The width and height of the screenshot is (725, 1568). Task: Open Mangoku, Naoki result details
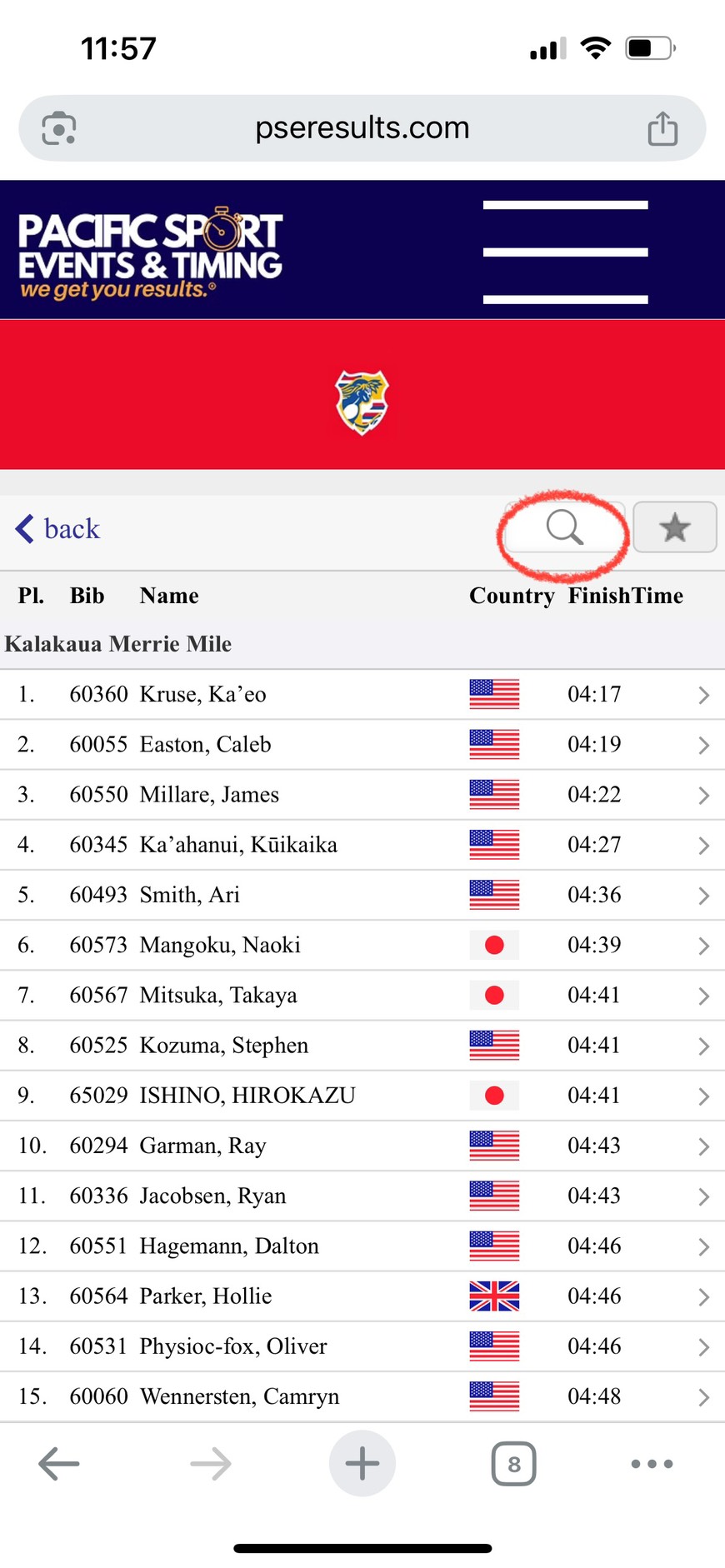(362, 945)
